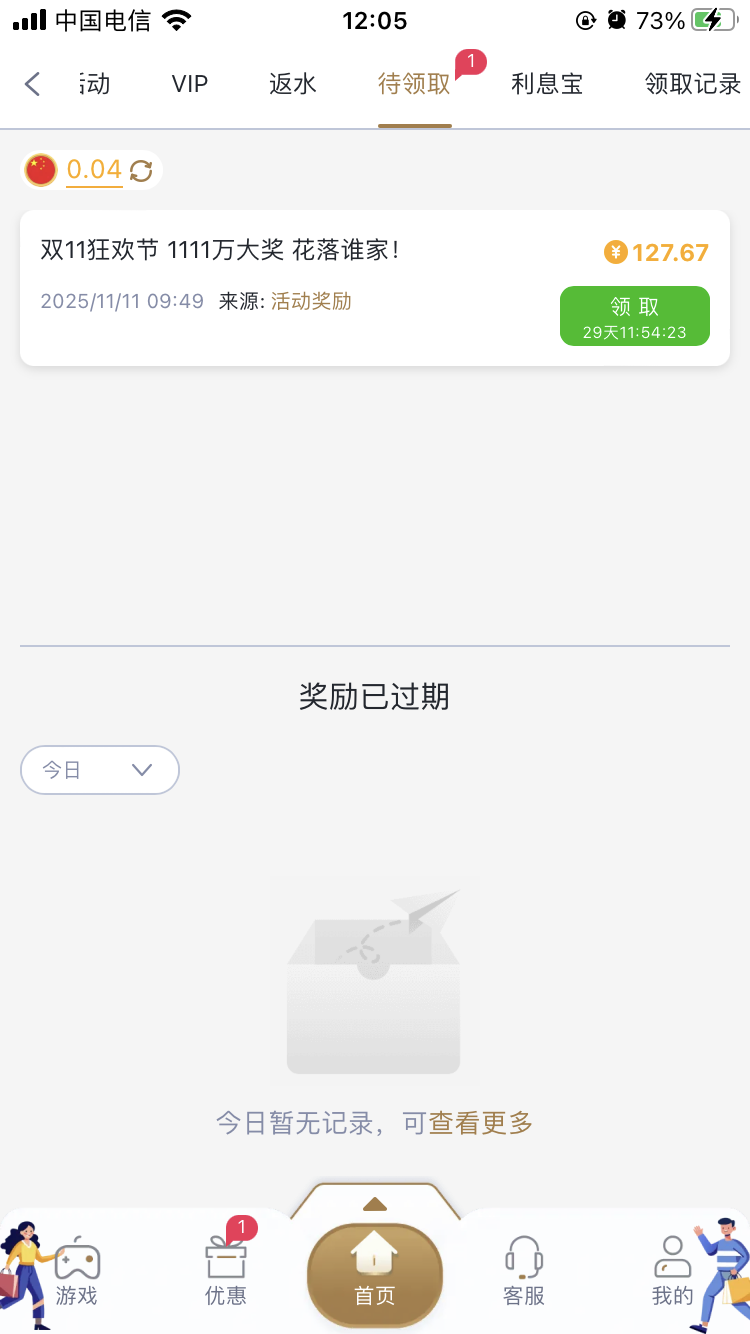750x1334 pixels.
Task: Expand the 待领取 tab with badge
Action: [415, 84]
